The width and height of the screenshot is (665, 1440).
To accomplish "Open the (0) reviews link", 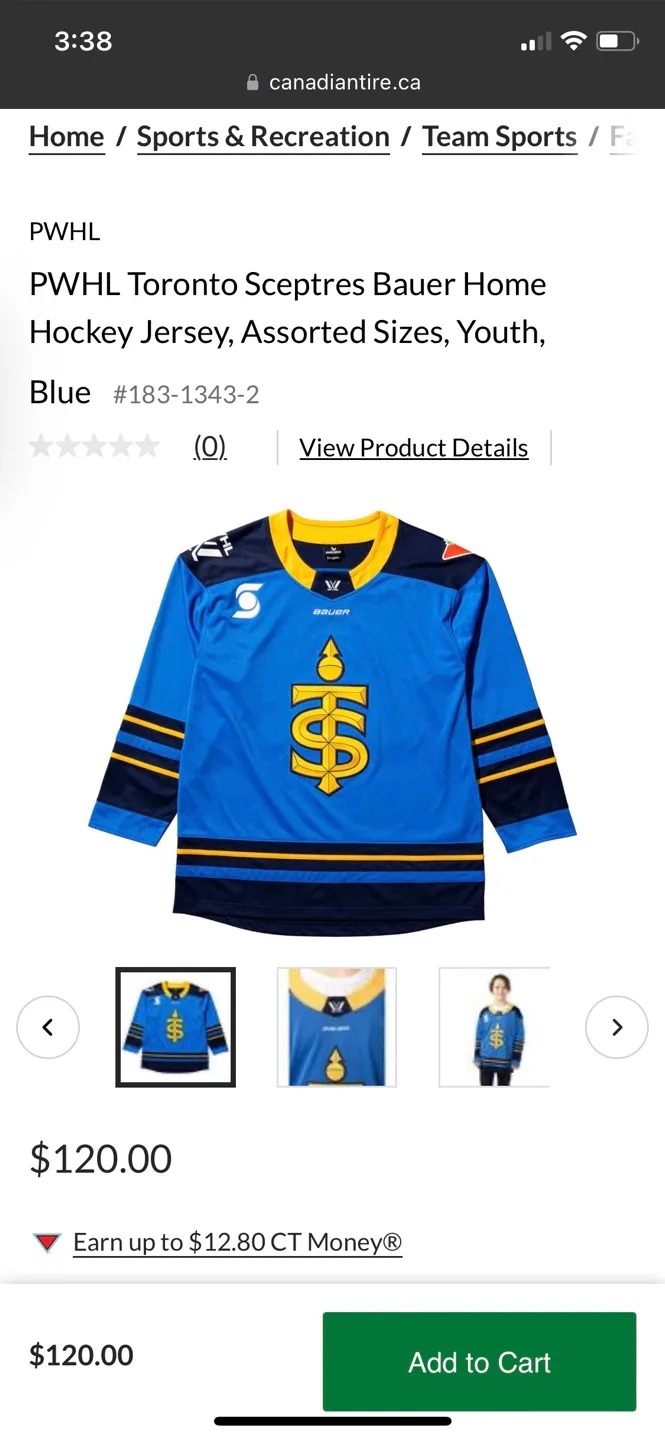I will (210, 447).
